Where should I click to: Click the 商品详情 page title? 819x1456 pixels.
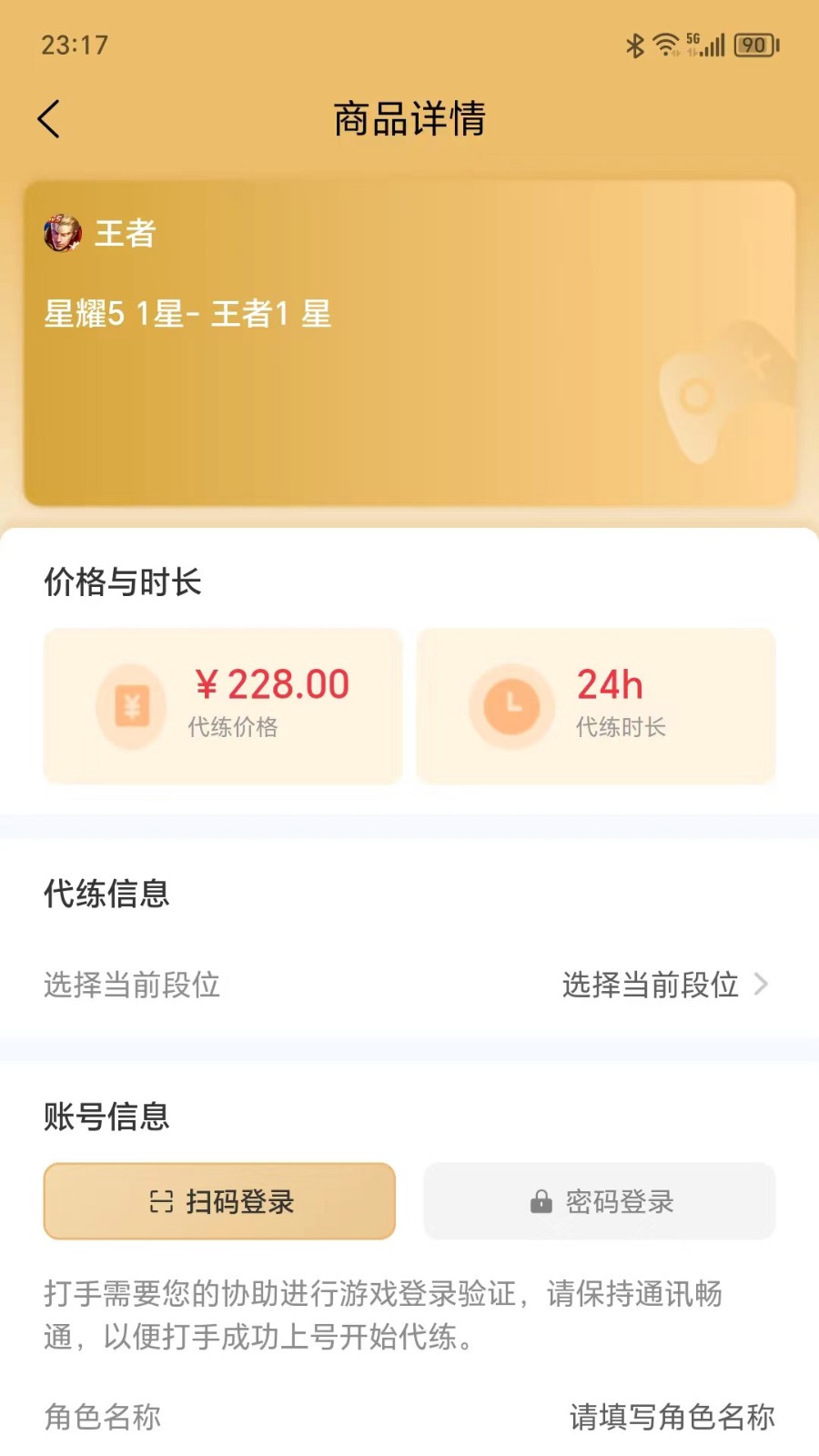409,118
